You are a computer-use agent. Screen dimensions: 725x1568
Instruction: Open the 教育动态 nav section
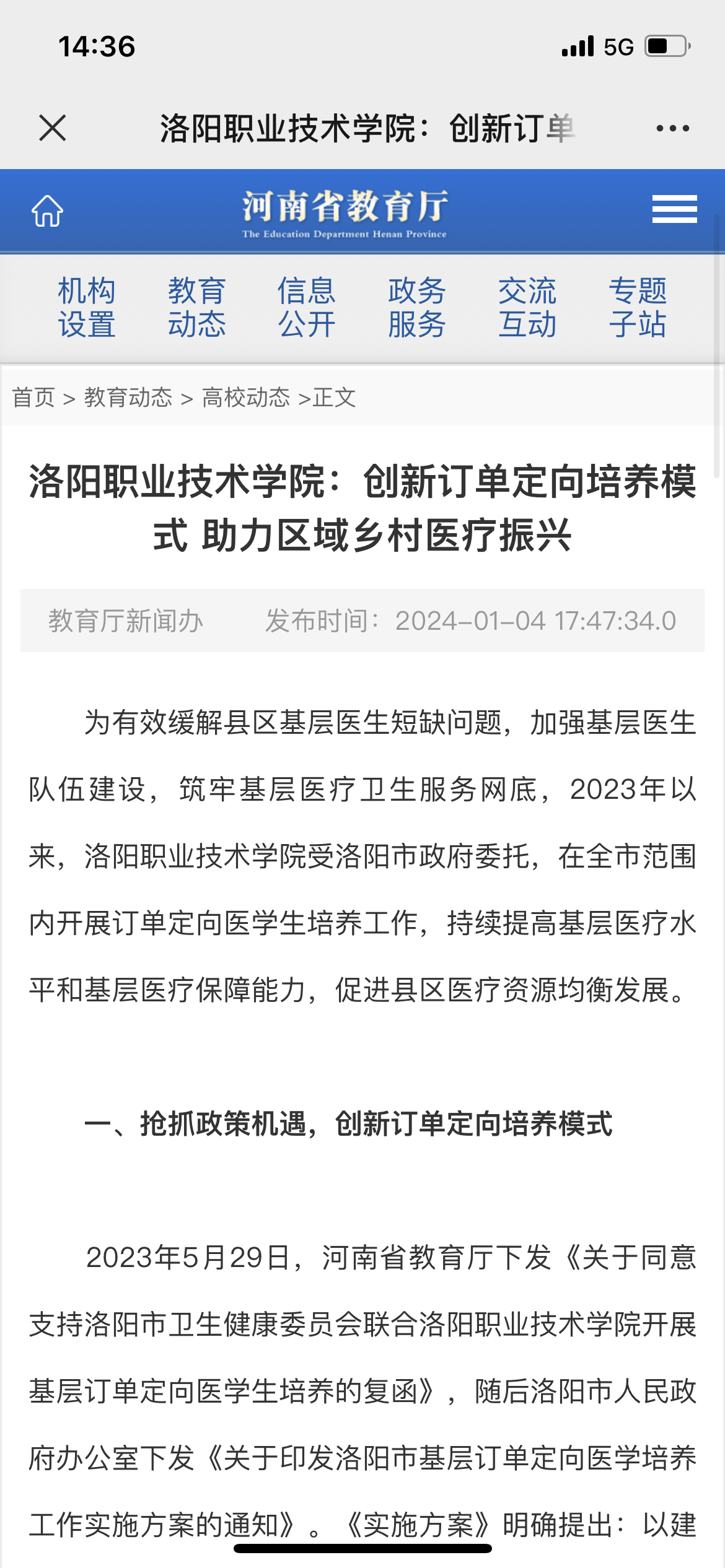[x=197, y=308]
